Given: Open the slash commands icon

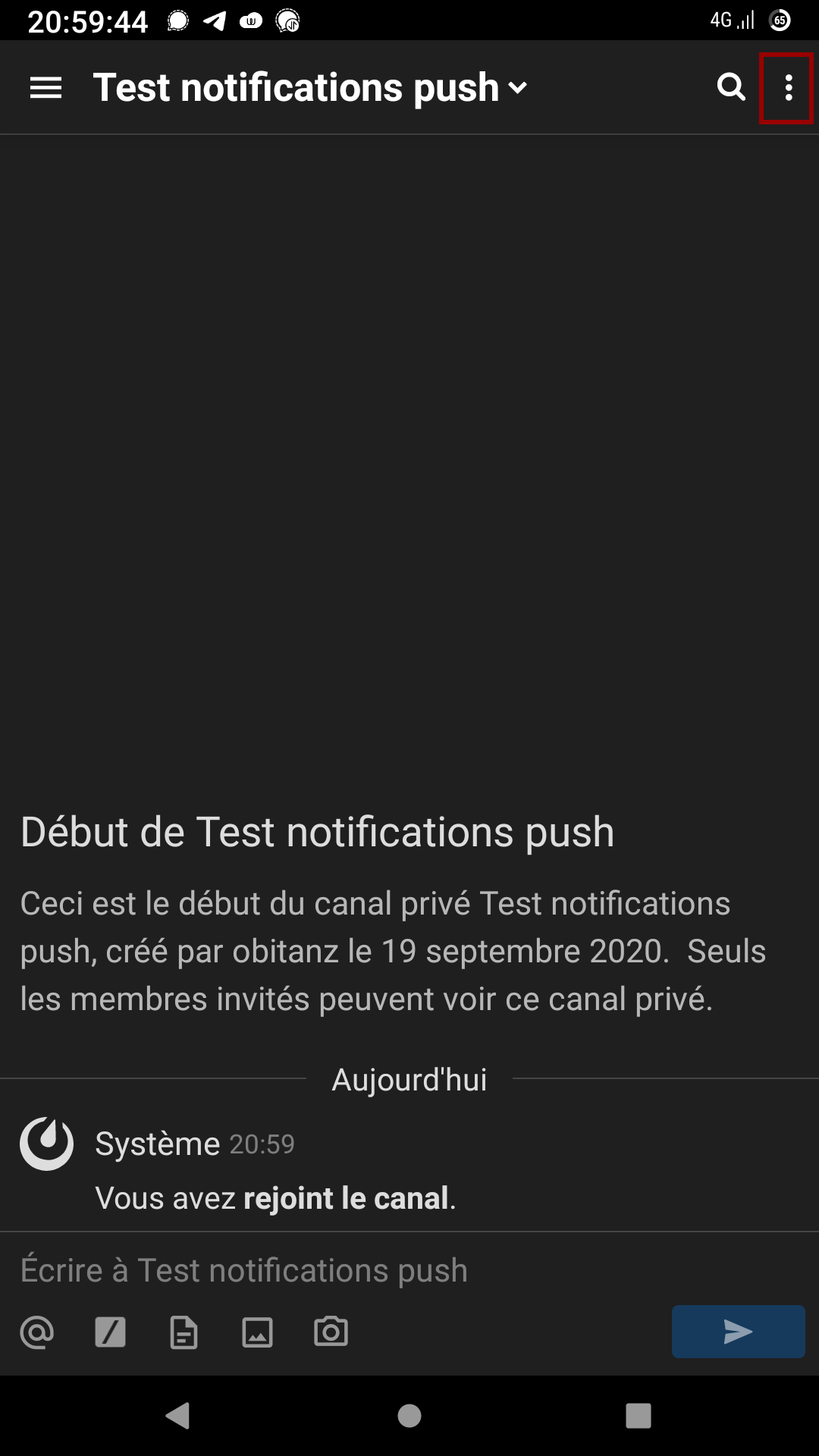Looking at the screenshot, I should pos(110,1332).
